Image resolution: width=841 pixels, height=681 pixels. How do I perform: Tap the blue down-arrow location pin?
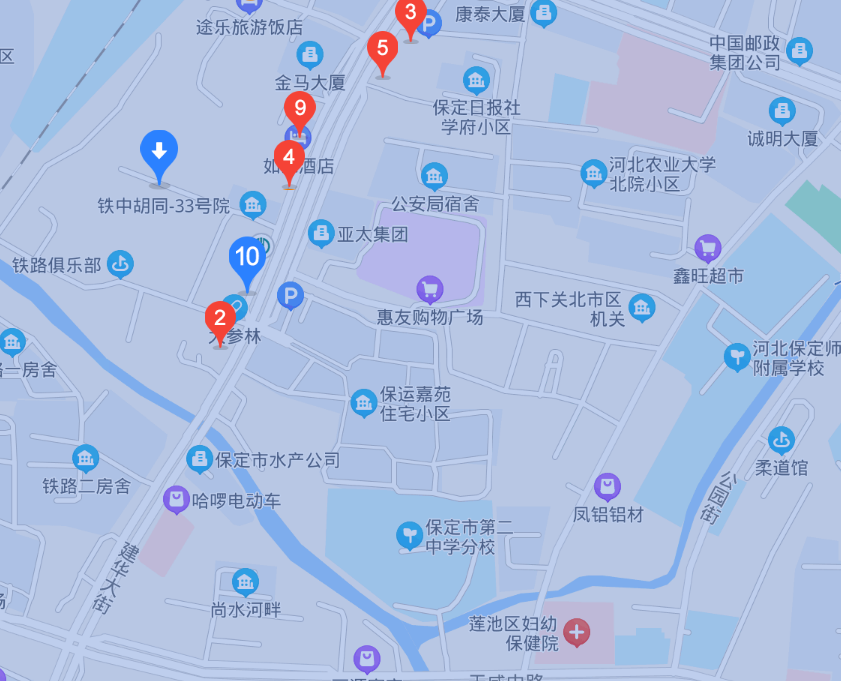158,153
